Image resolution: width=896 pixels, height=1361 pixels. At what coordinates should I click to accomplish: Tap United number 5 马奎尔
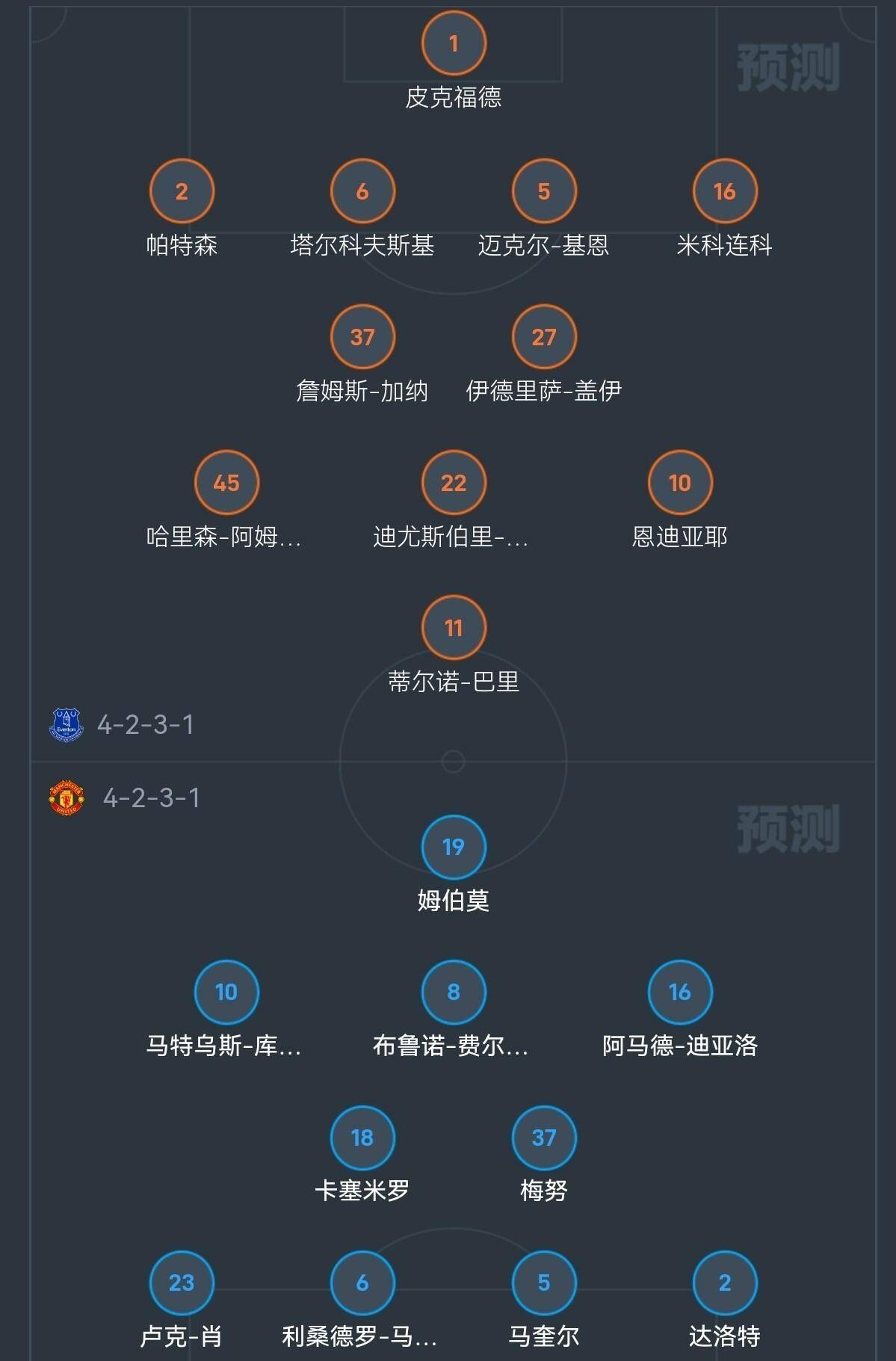(x=543, y=1283)
